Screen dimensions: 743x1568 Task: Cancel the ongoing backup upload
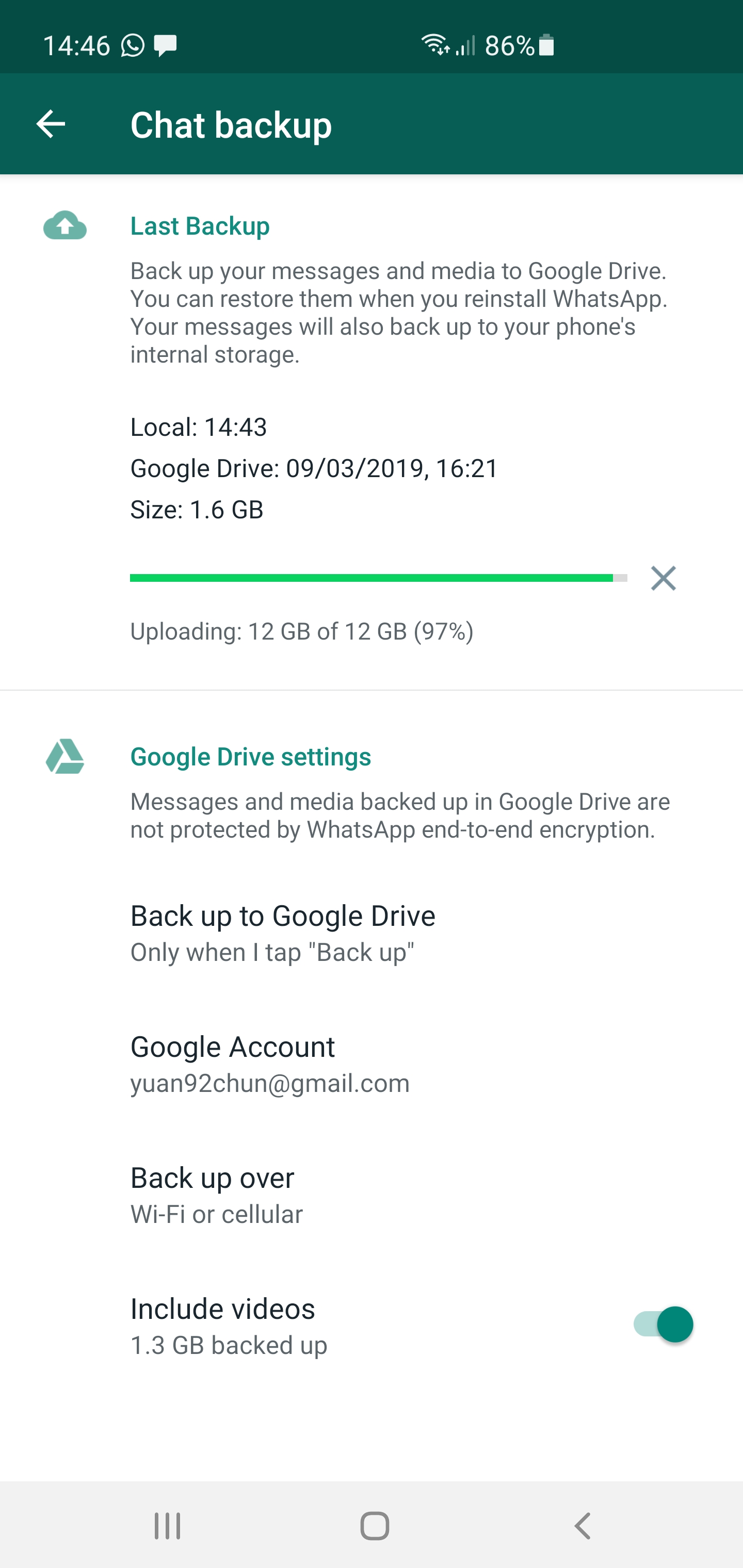click(663, 578)
